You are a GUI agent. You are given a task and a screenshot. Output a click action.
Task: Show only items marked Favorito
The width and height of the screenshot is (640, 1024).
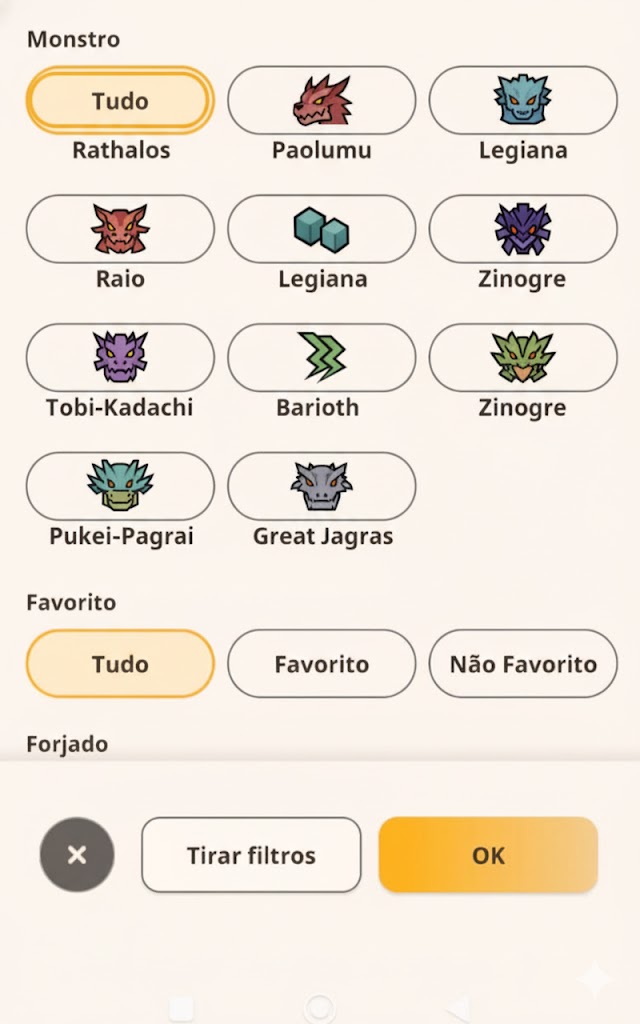[x=322, y=663]
